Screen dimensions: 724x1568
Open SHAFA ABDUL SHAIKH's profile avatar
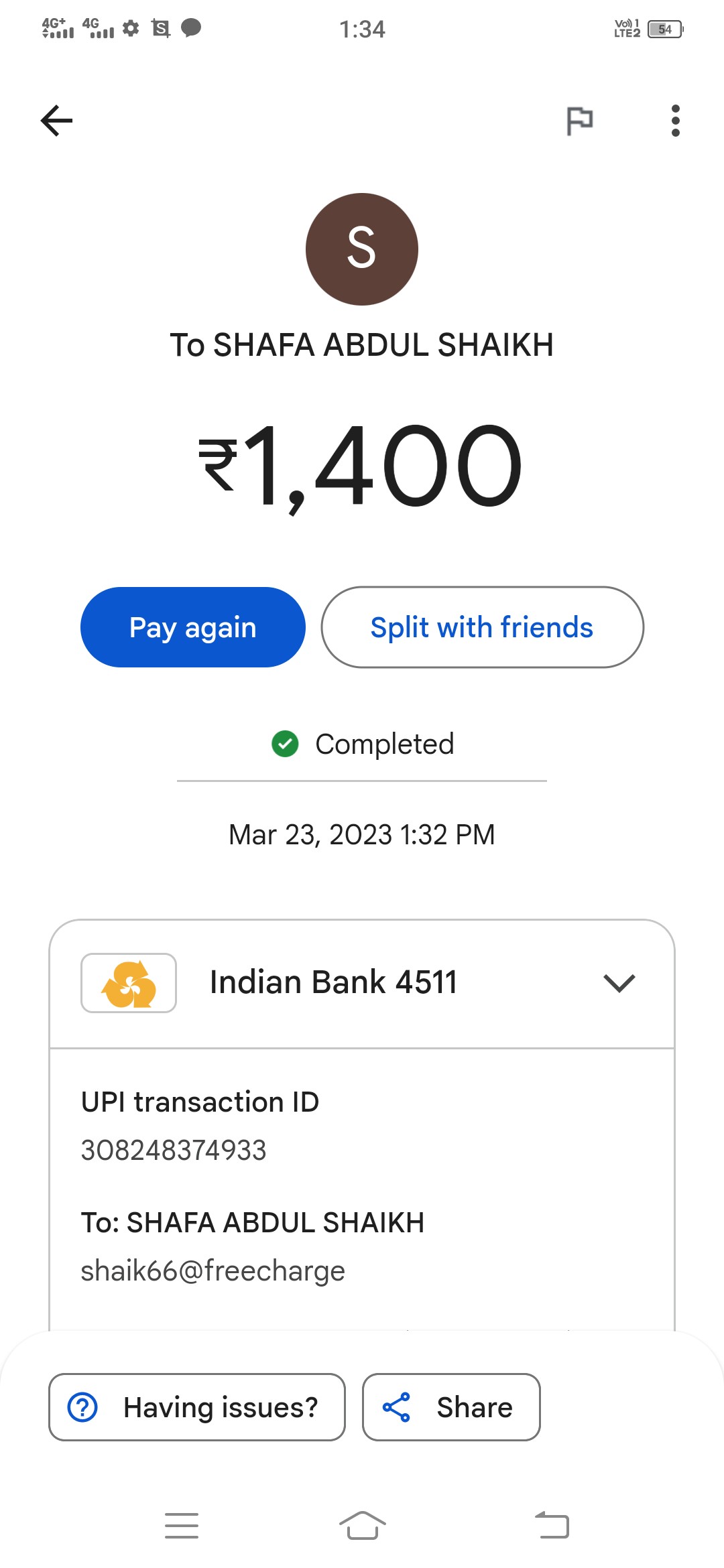pyautogui.click(x=362, y=249)
